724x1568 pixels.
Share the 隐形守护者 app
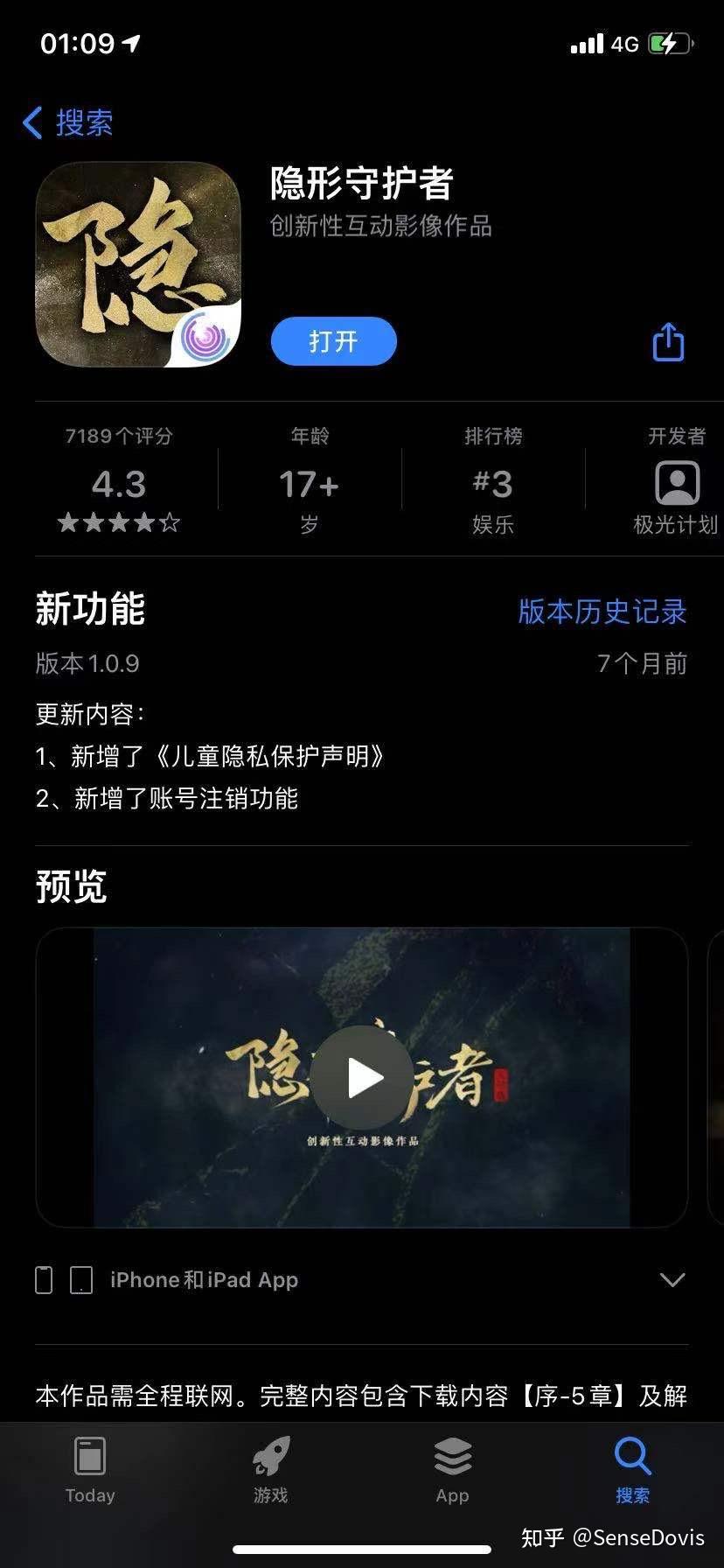pyautogui.click(x=668, y=342)
